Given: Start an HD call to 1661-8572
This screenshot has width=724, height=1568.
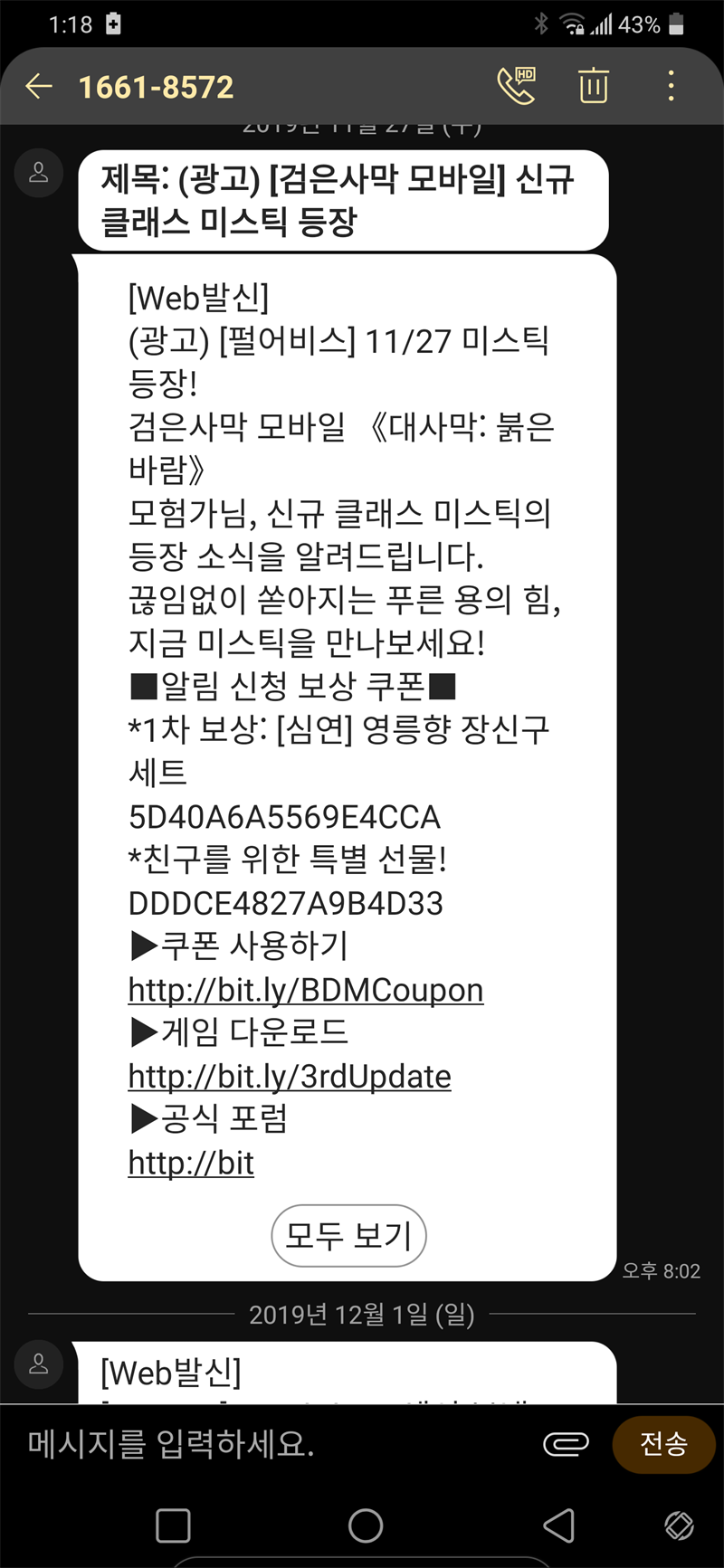Looking at the screenshot, I should tap(517, 86).
